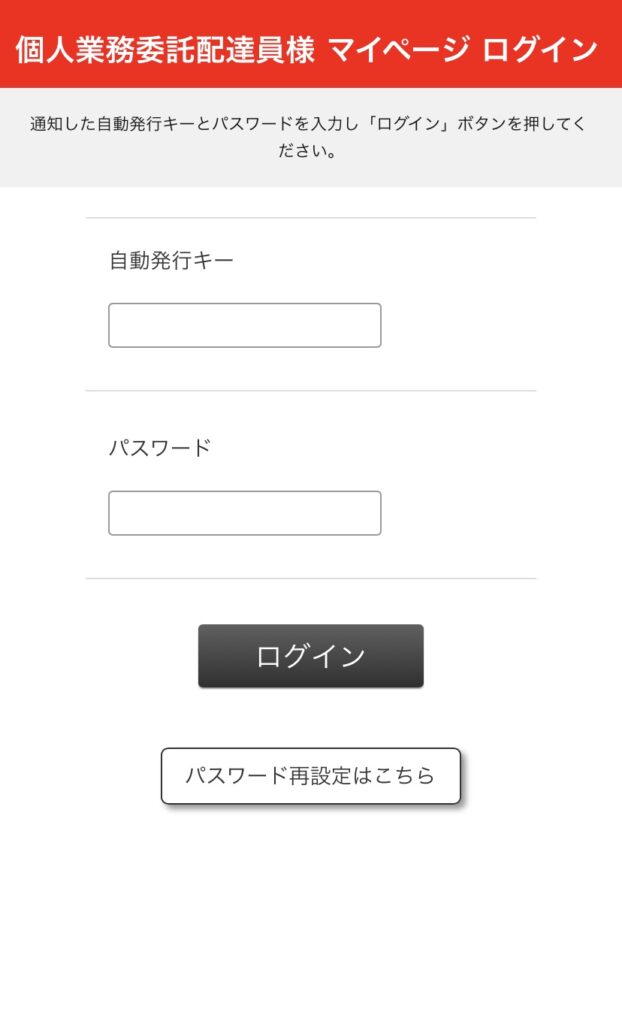Tap the 自動発行キー input field
Screen dimensions: 622x1024
pos(244,325)
